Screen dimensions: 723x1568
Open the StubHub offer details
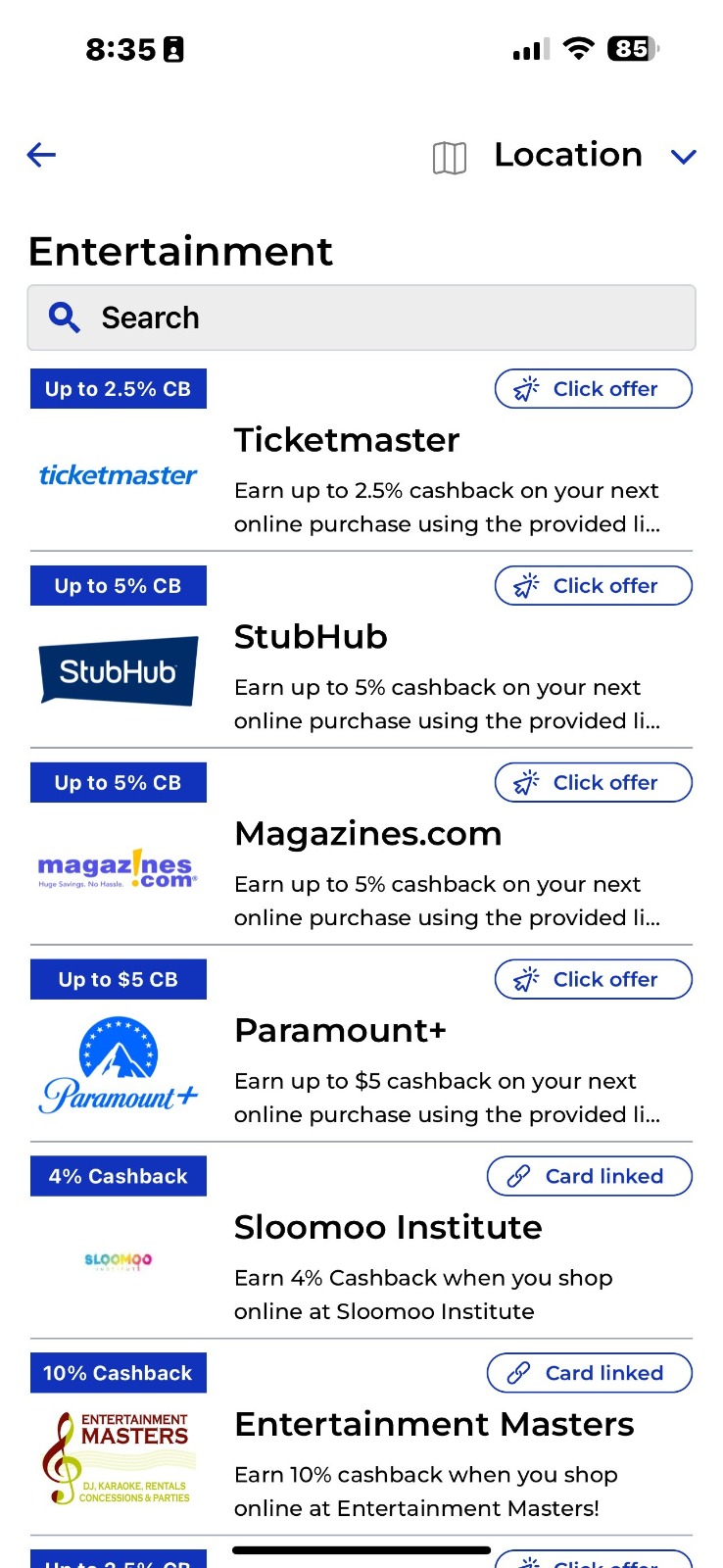(311, 638)
